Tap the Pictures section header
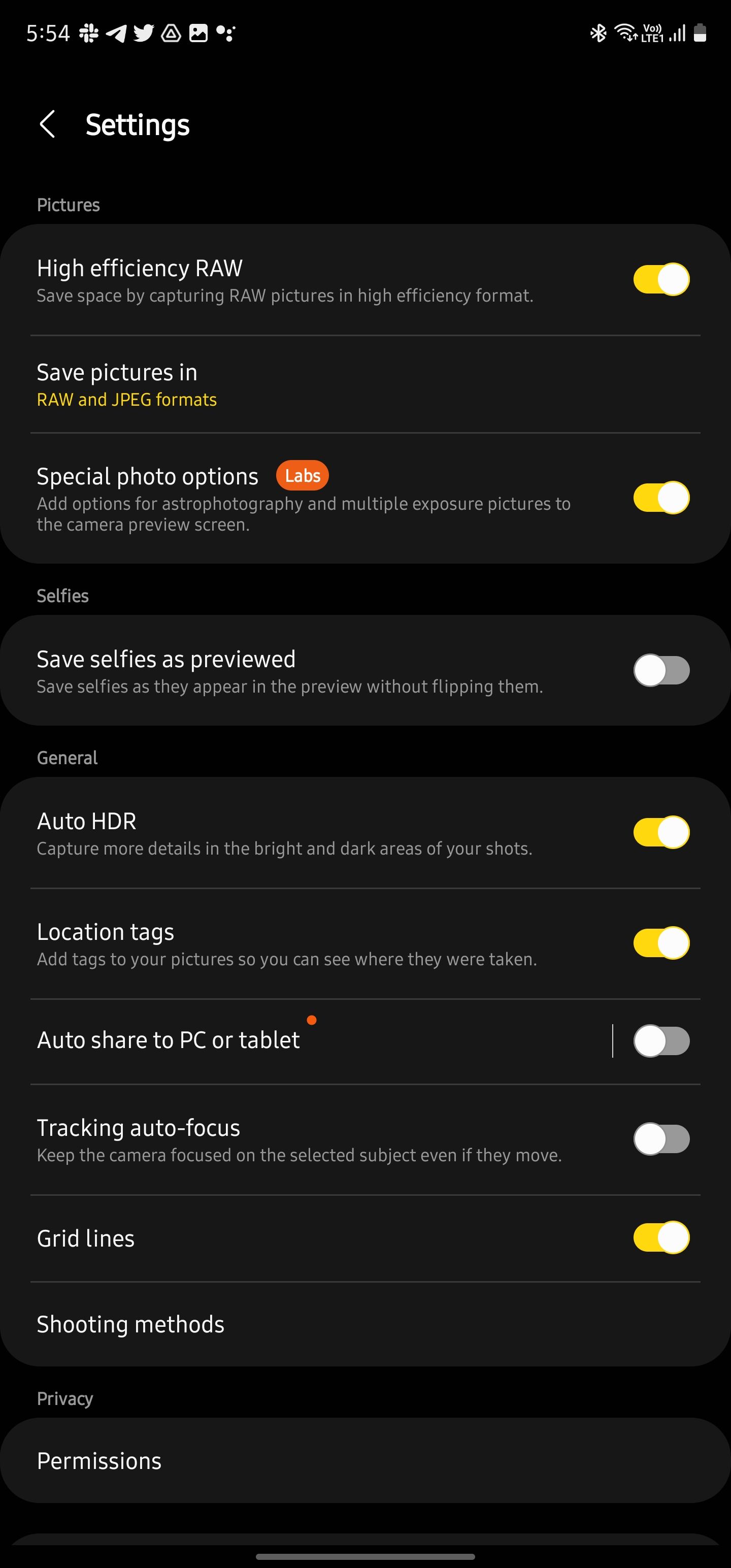 point(68,205)
